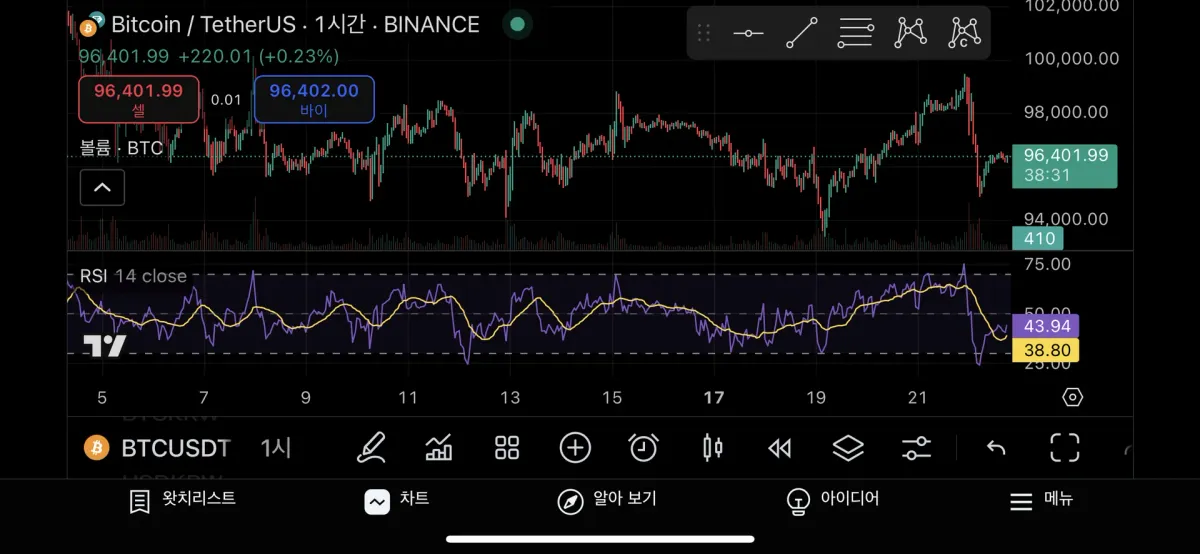Open the 메뉴 tab
Image resolution: width=1200 pixels, height=554 pixels.
(x=1040, y=500)
